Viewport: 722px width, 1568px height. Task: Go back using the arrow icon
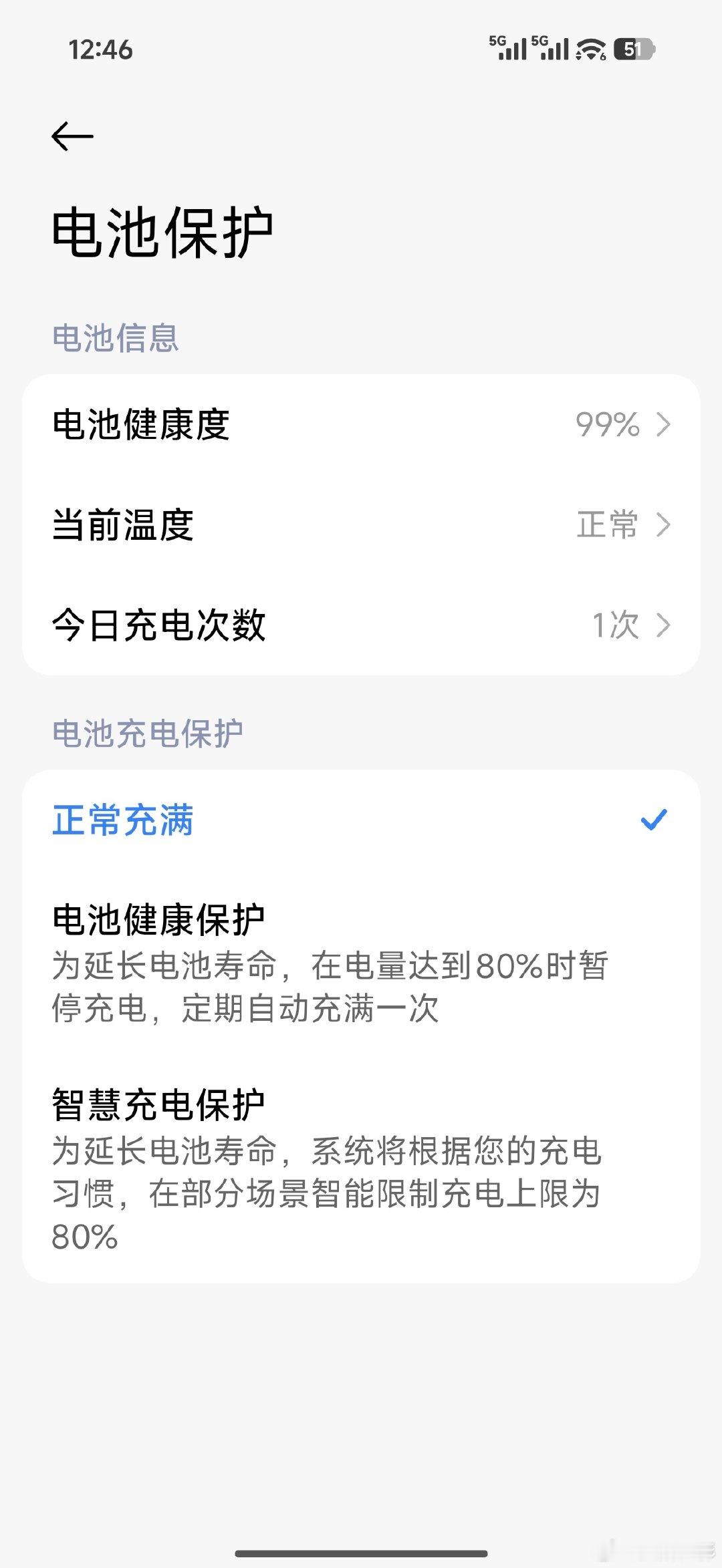[x=72, y=136]
